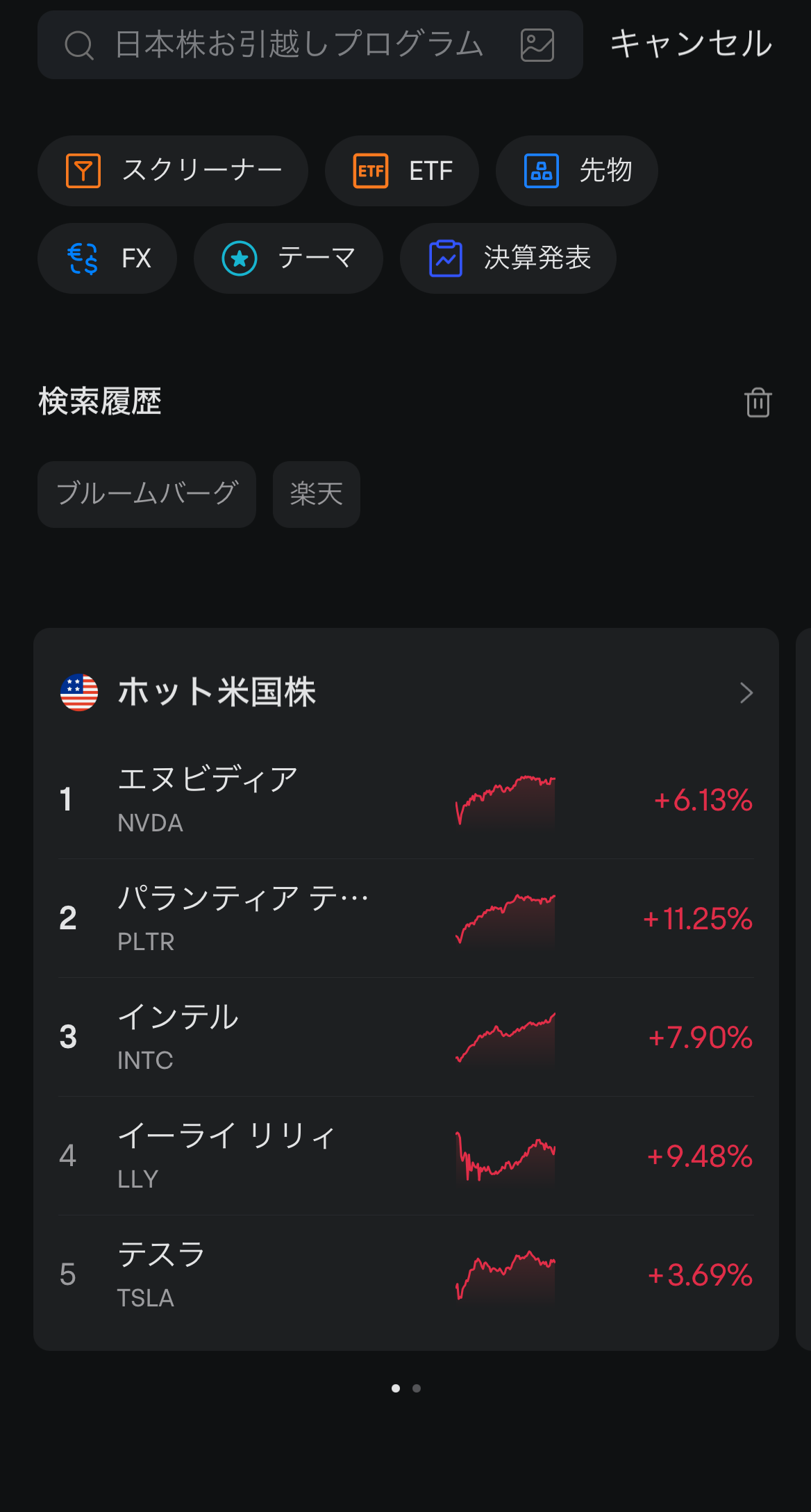Screen dimensions: 811x1512
Task: Select the 楽天 history chip
Action: [317, 495]
